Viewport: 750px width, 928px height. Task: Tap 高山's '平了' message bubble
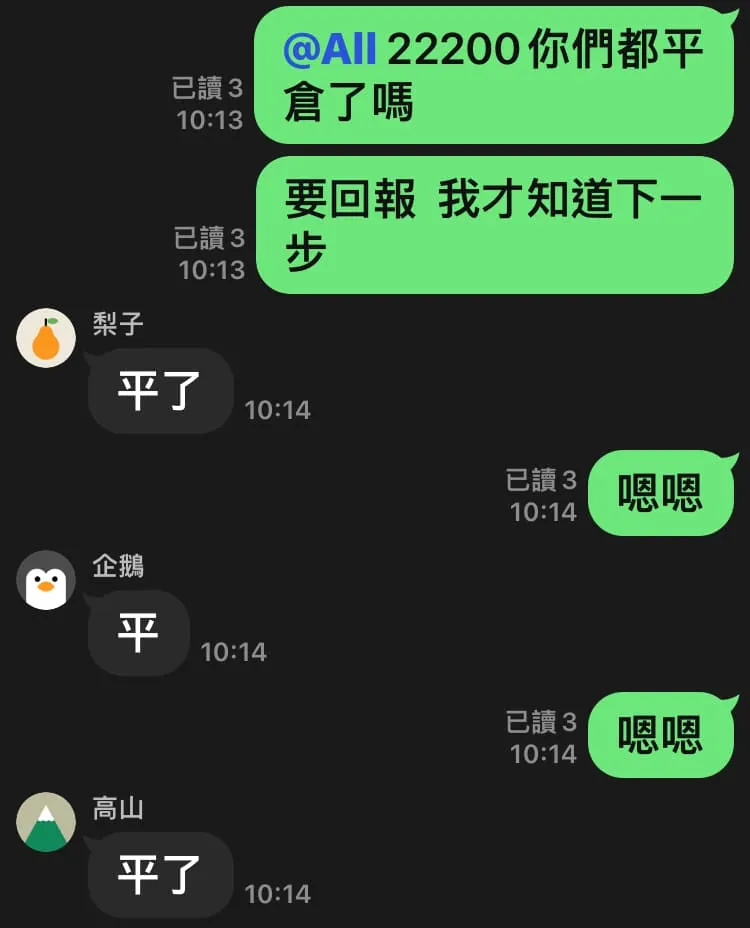160,874
